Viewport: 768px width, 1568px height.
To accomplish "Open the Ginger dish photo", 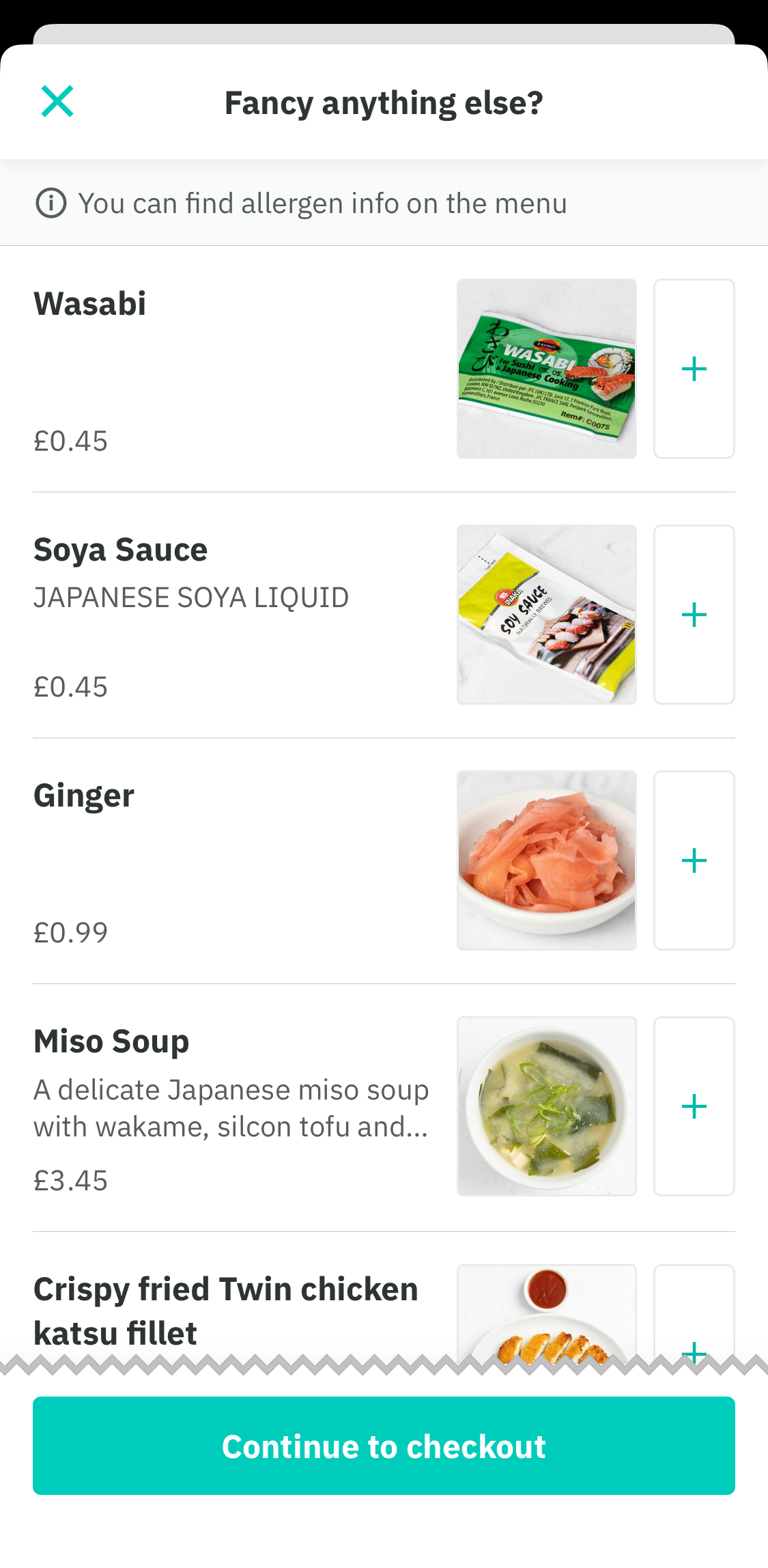I will pos(547,860).
